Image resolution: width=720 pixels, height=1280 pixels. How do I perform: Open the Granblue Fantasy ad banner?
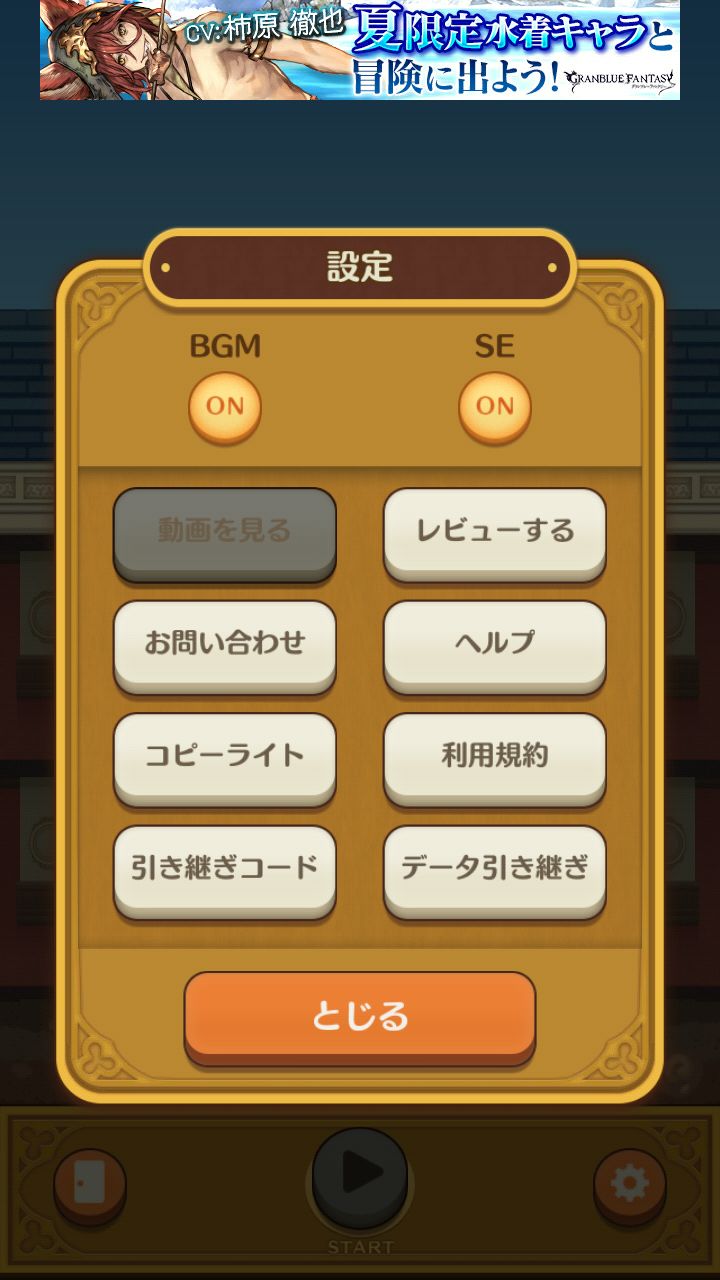(360, 50)
